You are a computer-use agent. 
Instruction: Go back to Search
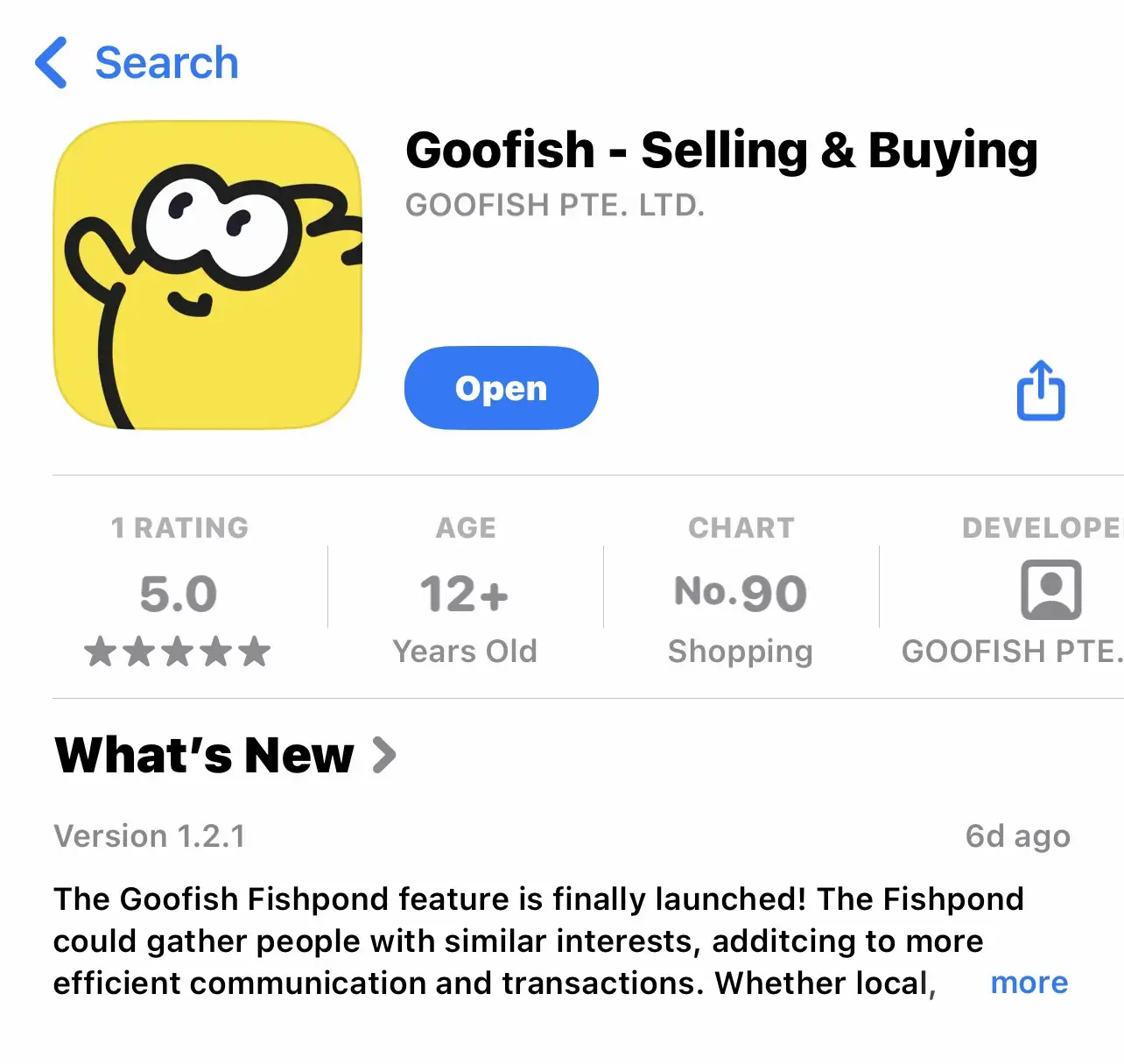tap(137, 63)
